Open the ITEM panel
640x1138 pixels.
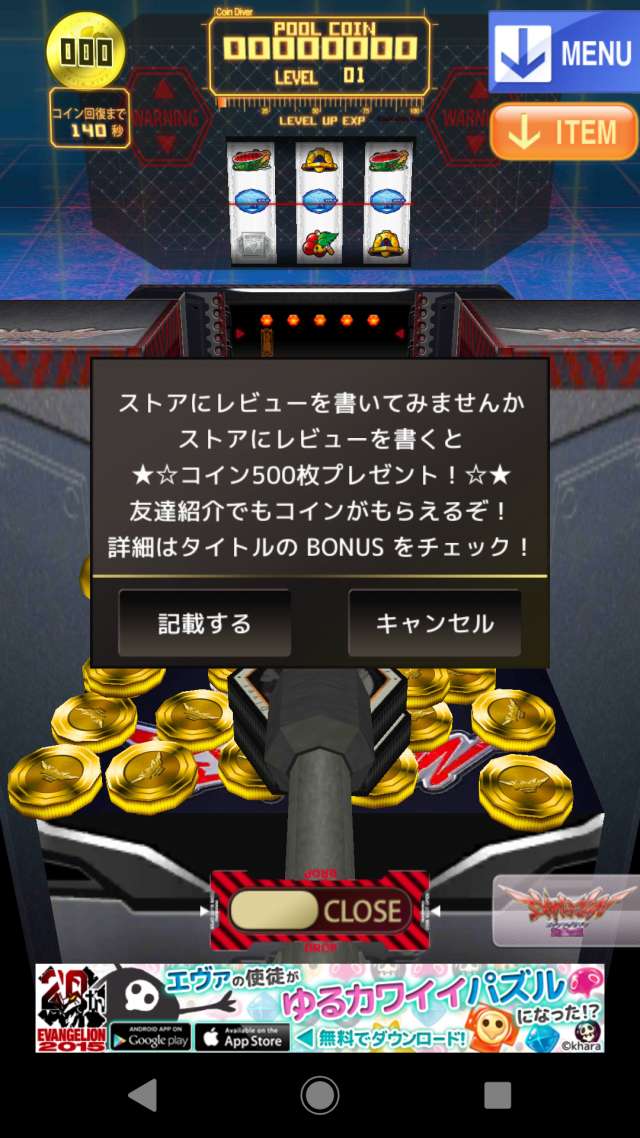(x=564, y=132)
